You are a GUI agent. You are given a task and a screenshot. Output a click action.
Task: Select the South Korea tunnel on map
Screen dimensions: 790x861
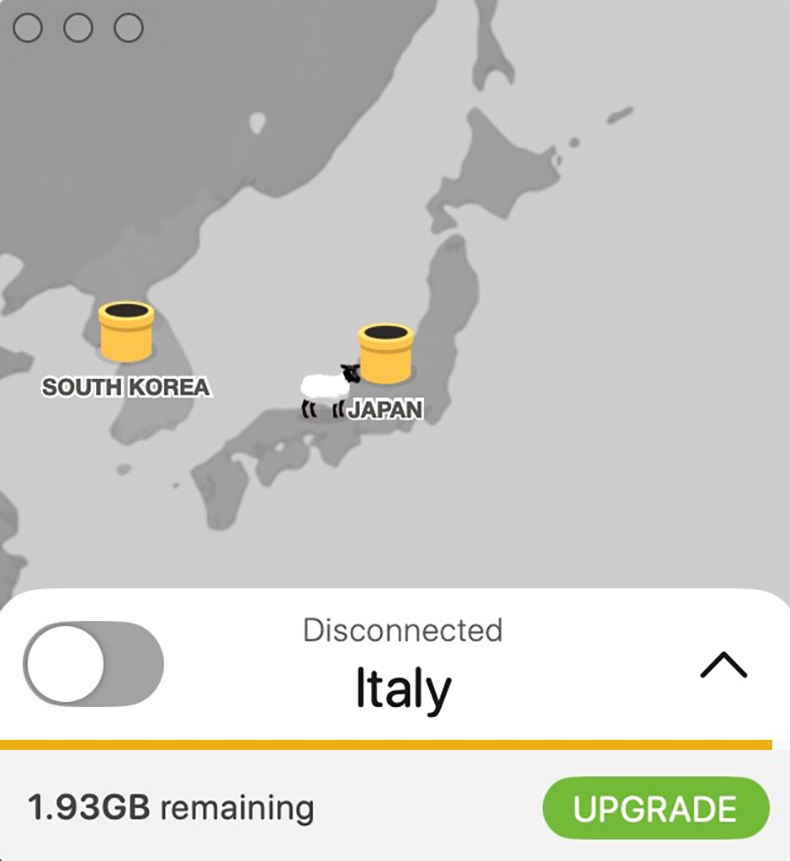point(126,332)
